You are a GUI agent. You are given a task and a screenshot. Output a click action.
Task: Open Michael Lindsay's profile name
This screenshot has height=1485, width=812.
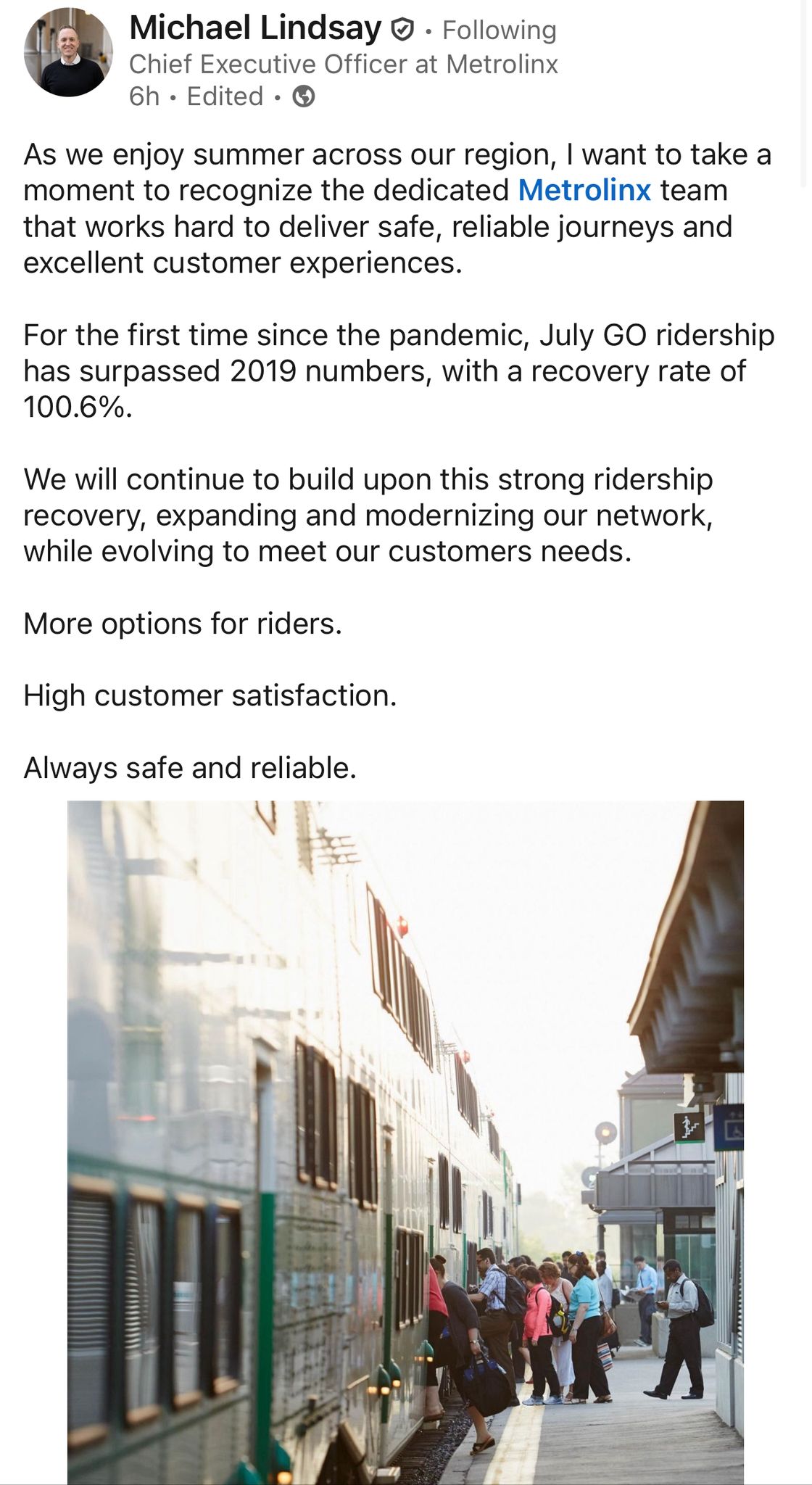pos(254,28)
